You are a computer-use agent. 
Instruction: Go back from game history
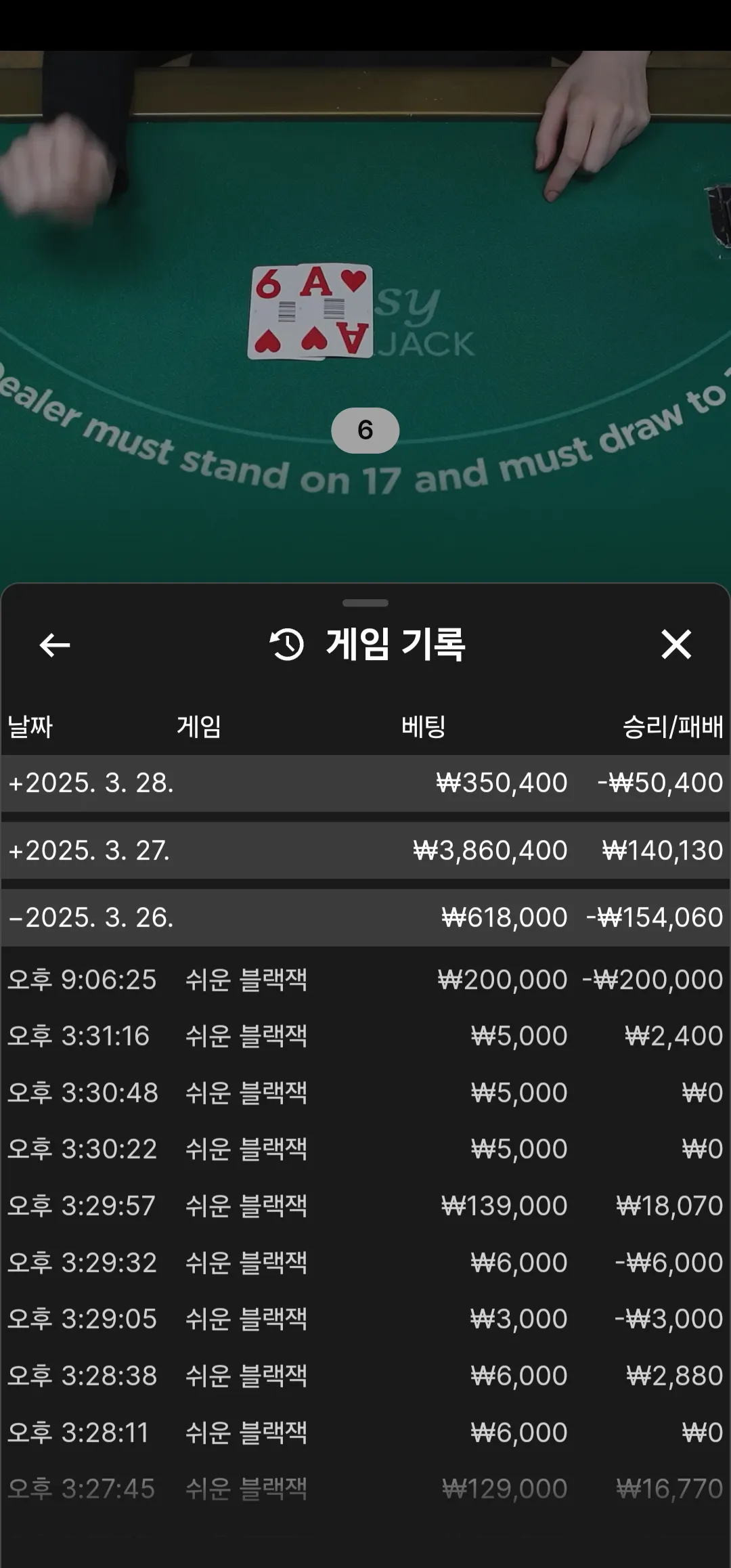click(x=55, y=645)
